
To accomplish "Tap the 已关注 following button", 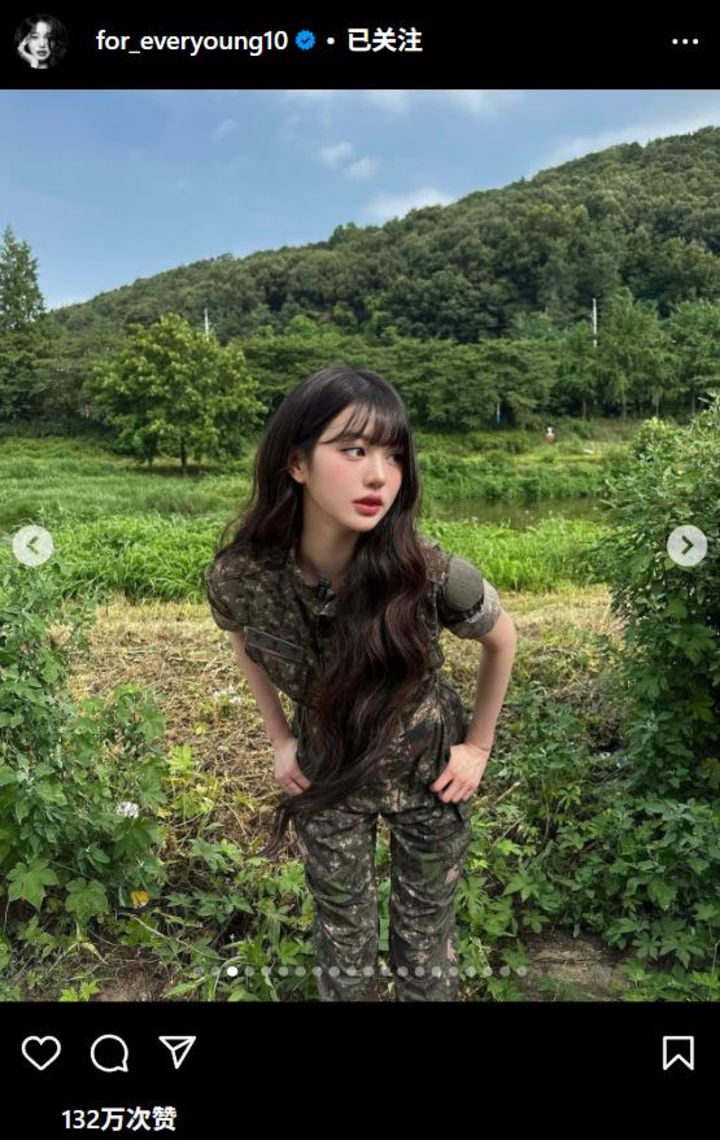I will tap(385, 41).
